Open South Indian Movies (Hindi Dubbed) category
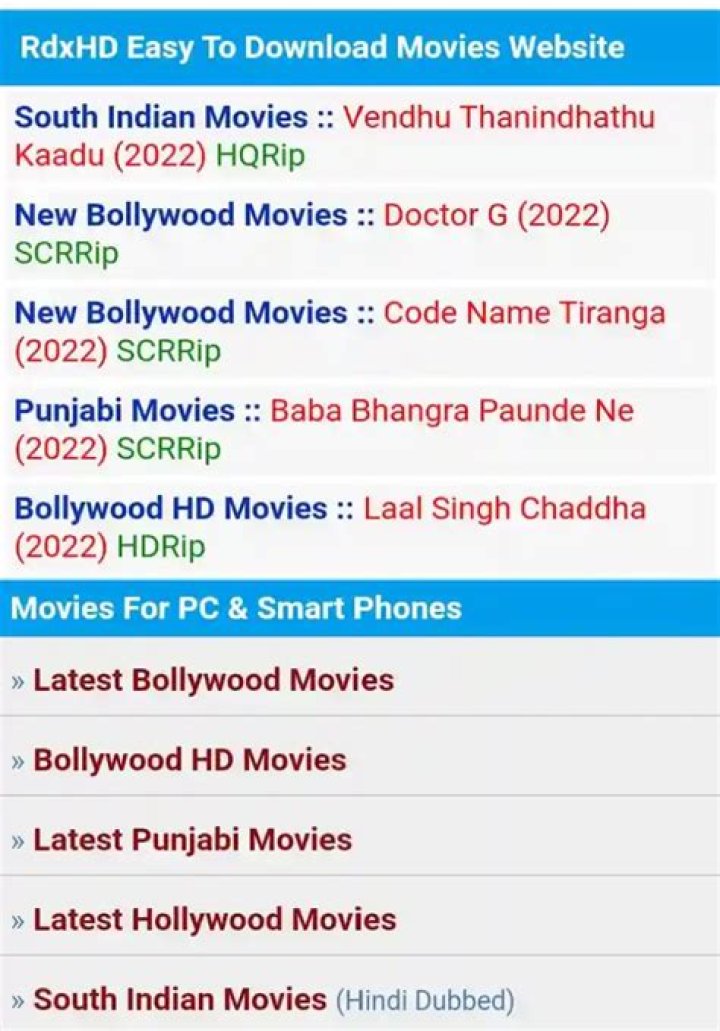The height and width of the screenshot is (1031, 720). (273, 999)
